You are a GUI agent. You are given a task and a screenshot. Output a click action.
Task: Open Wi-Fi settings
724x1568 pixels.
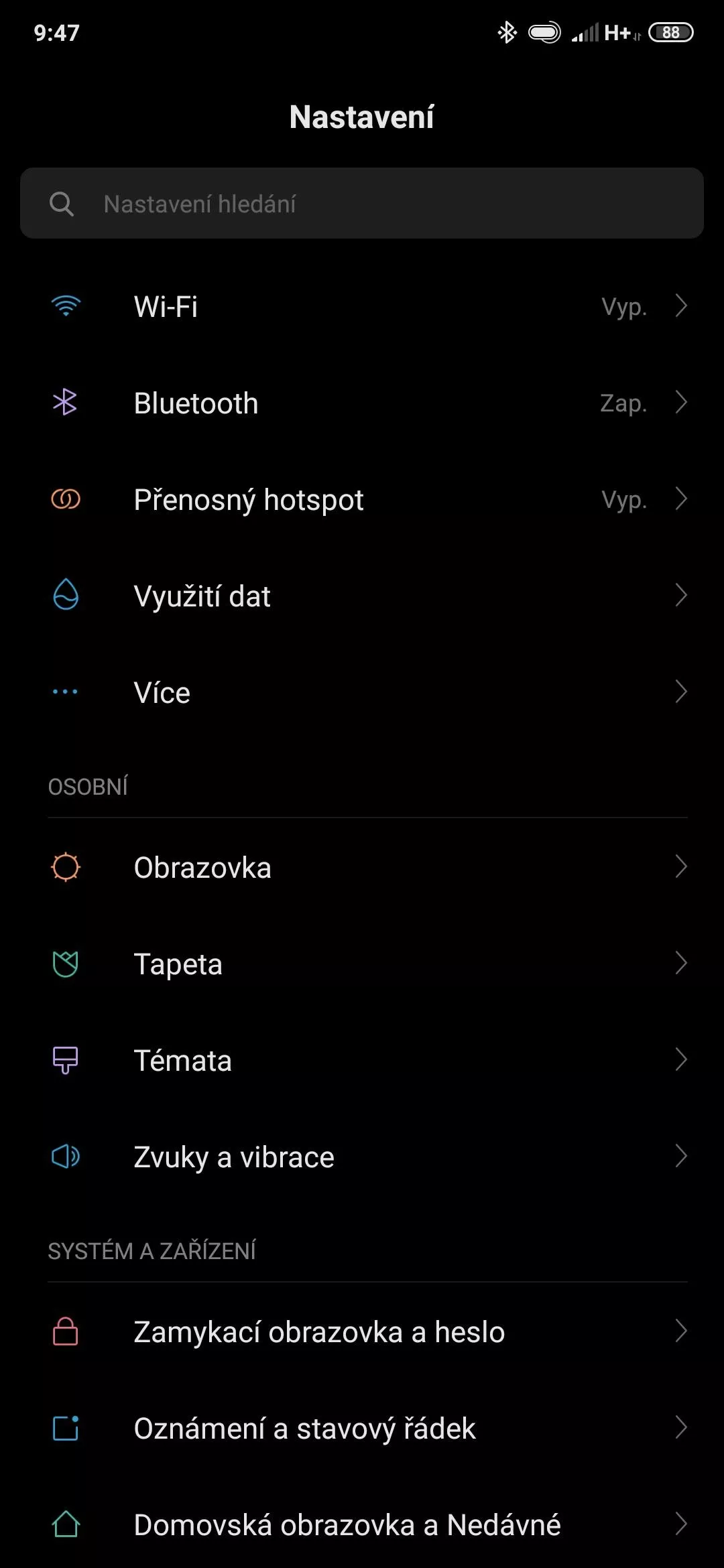(x=362, y=306)
